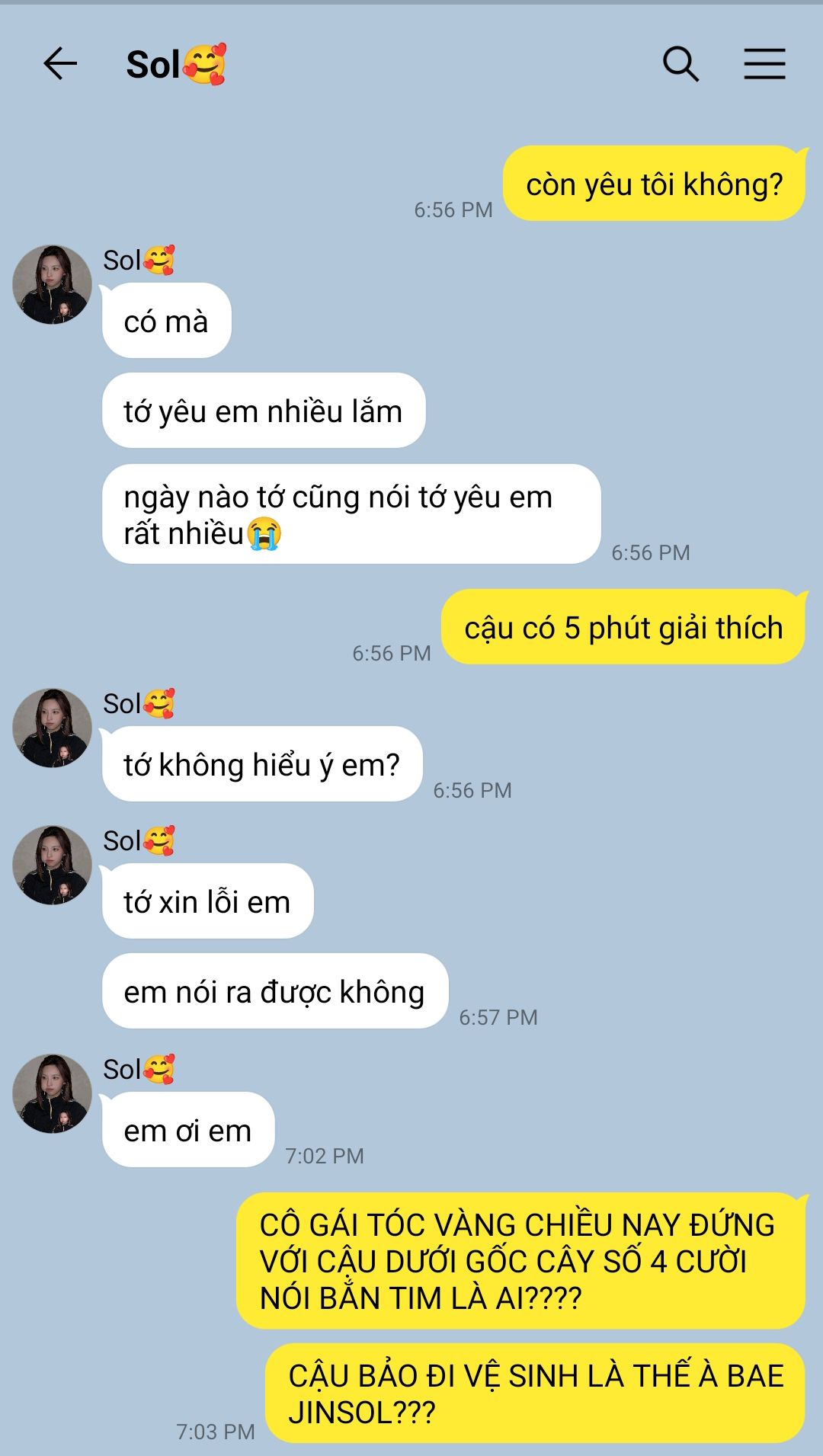The width and height of the screenshot is (823, 1456).
Task: View Sol's avatar next to "em ơi em"
Action: click(52, 1093)
